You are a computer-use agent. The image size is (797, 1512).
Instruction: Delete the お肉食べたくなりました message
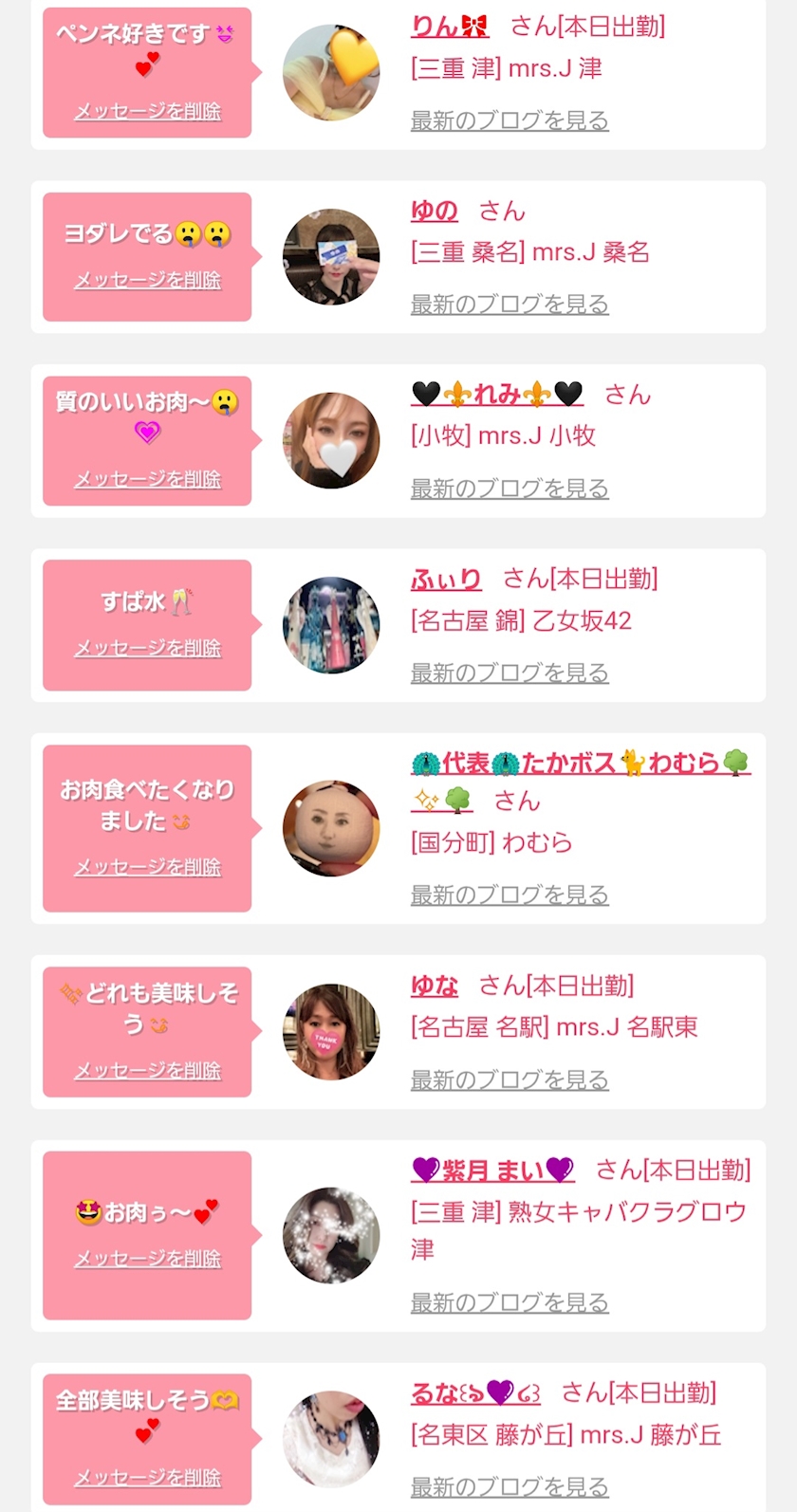[148, 867]
